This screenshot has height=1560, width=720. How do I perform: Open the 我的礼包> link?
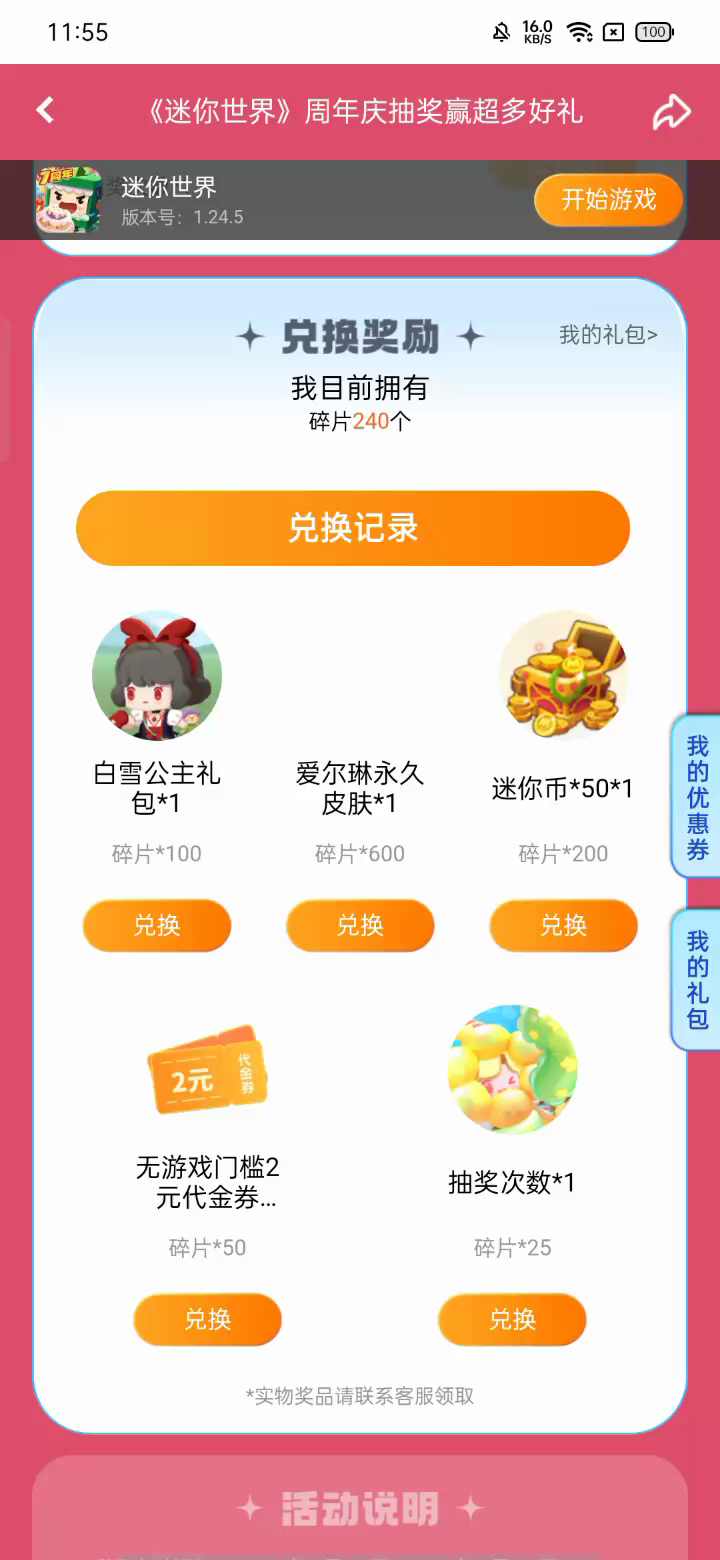[x=608, y=335]
